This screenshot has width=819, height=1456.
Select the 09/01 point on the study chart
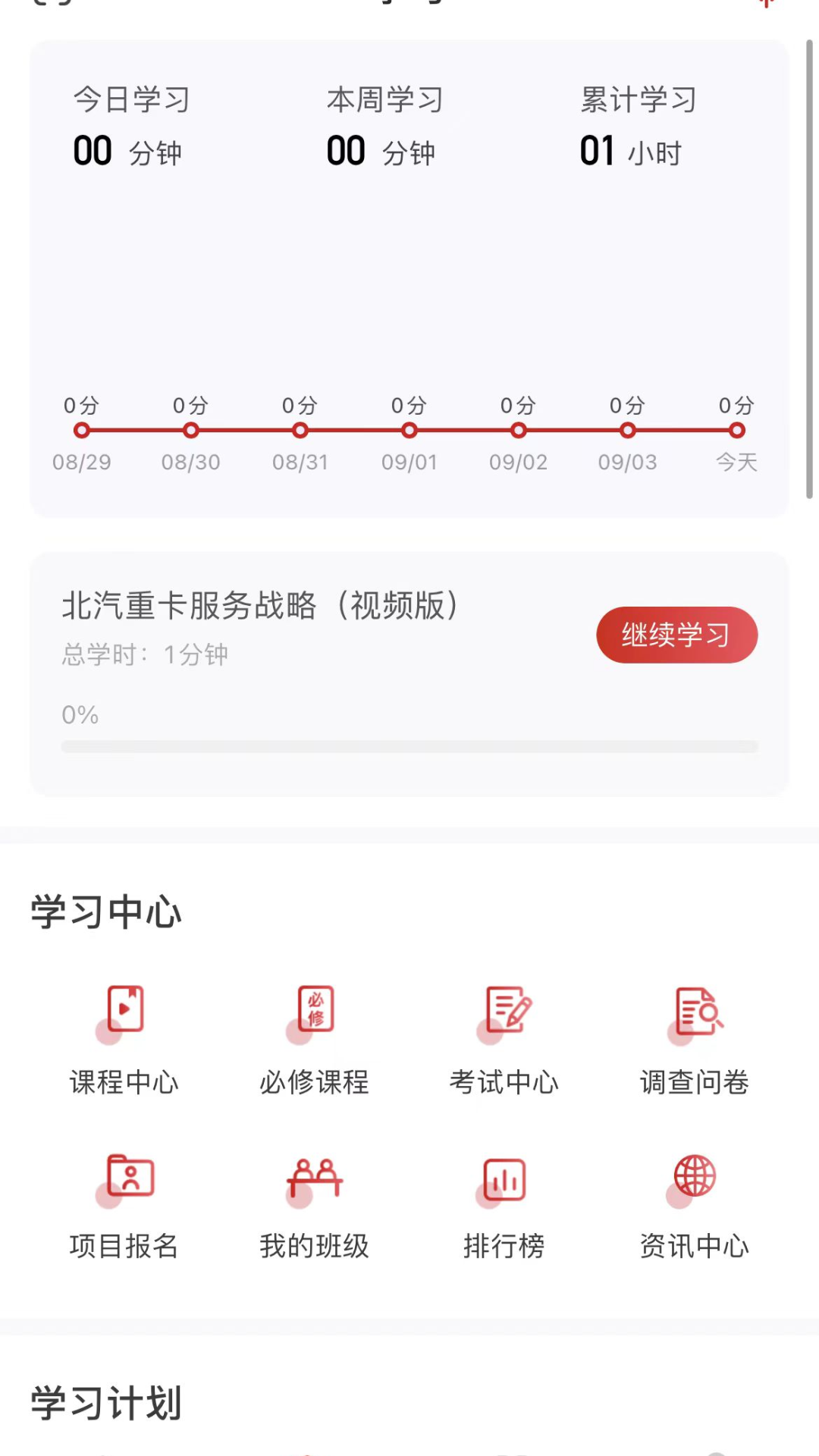[x=409, y=431]
